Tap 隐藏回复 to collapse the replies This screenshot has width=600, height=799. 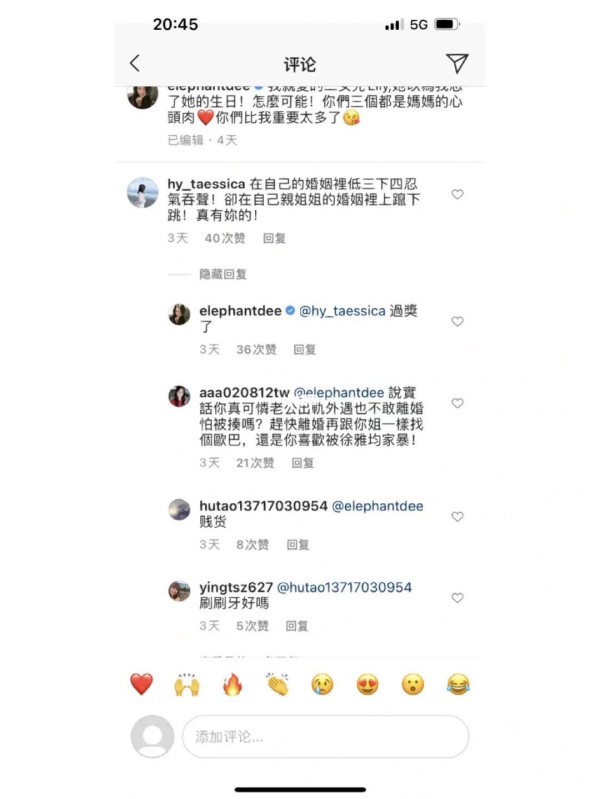click(x=223, y=274)
